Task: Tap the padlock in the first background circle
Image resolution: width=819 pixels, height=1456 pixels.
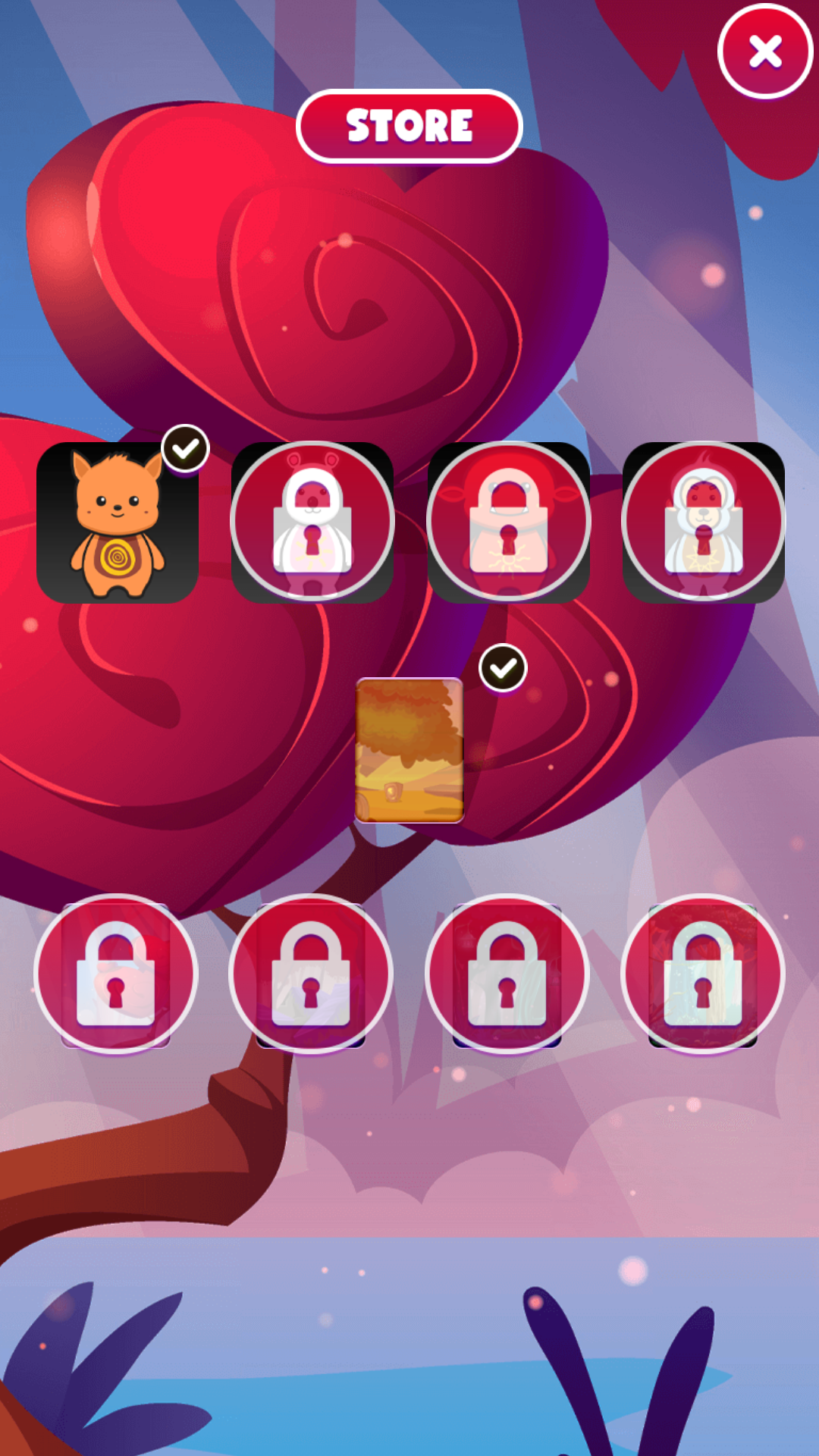Action: pos(116,976)
